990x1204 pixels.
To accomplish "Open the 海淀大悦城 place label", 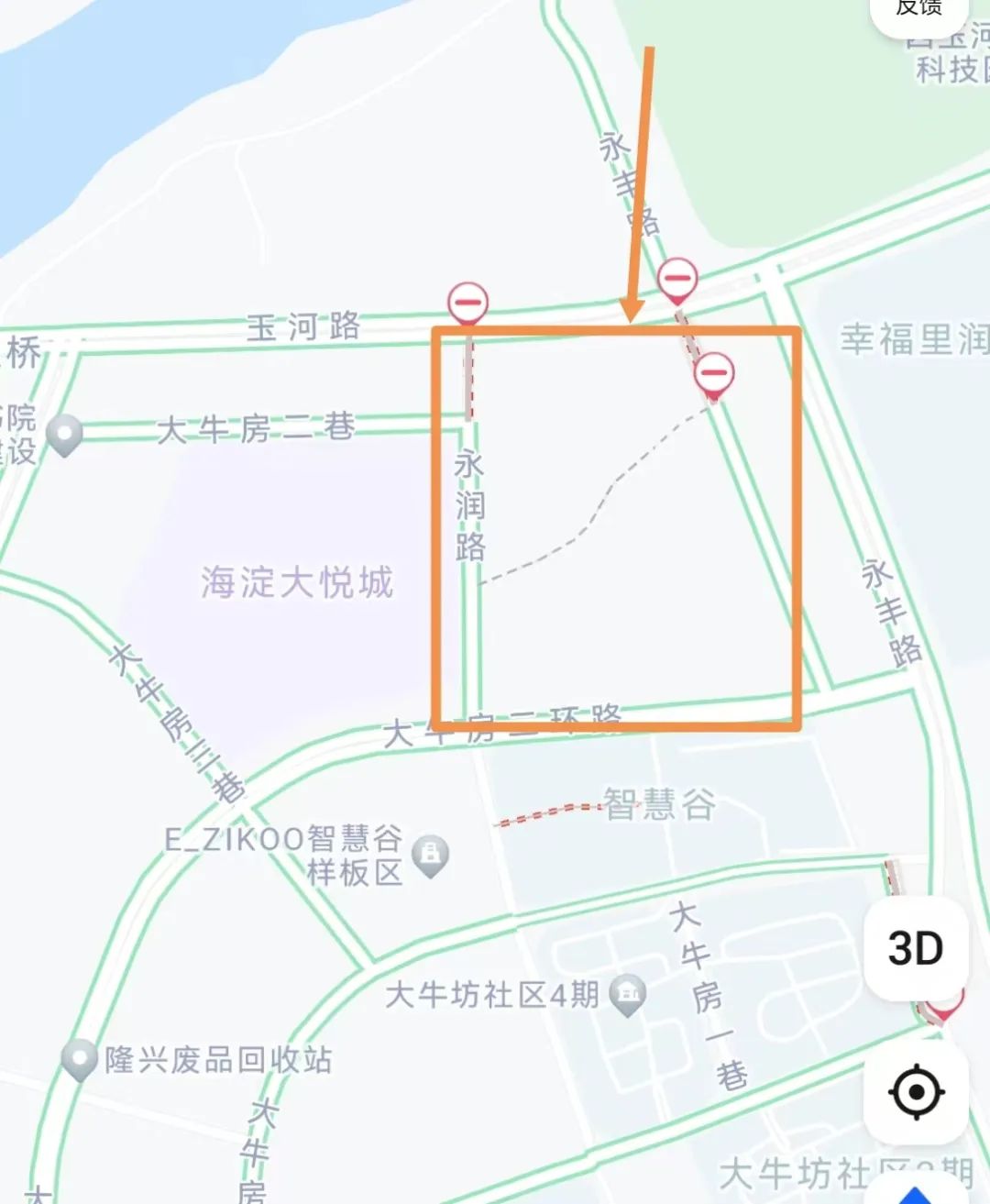I will [297, 582].
